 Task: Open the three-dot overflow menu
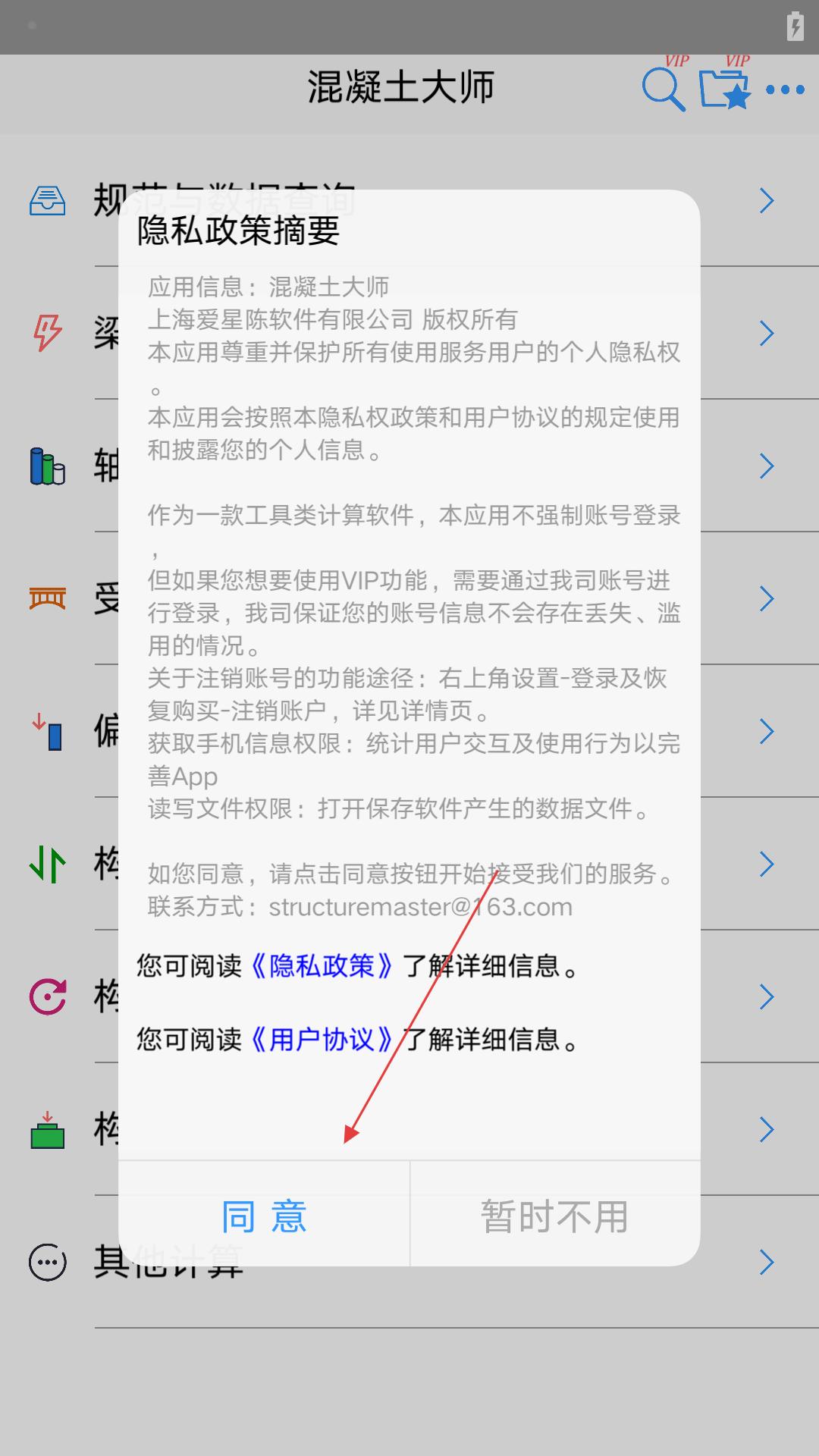click(785, 89)
